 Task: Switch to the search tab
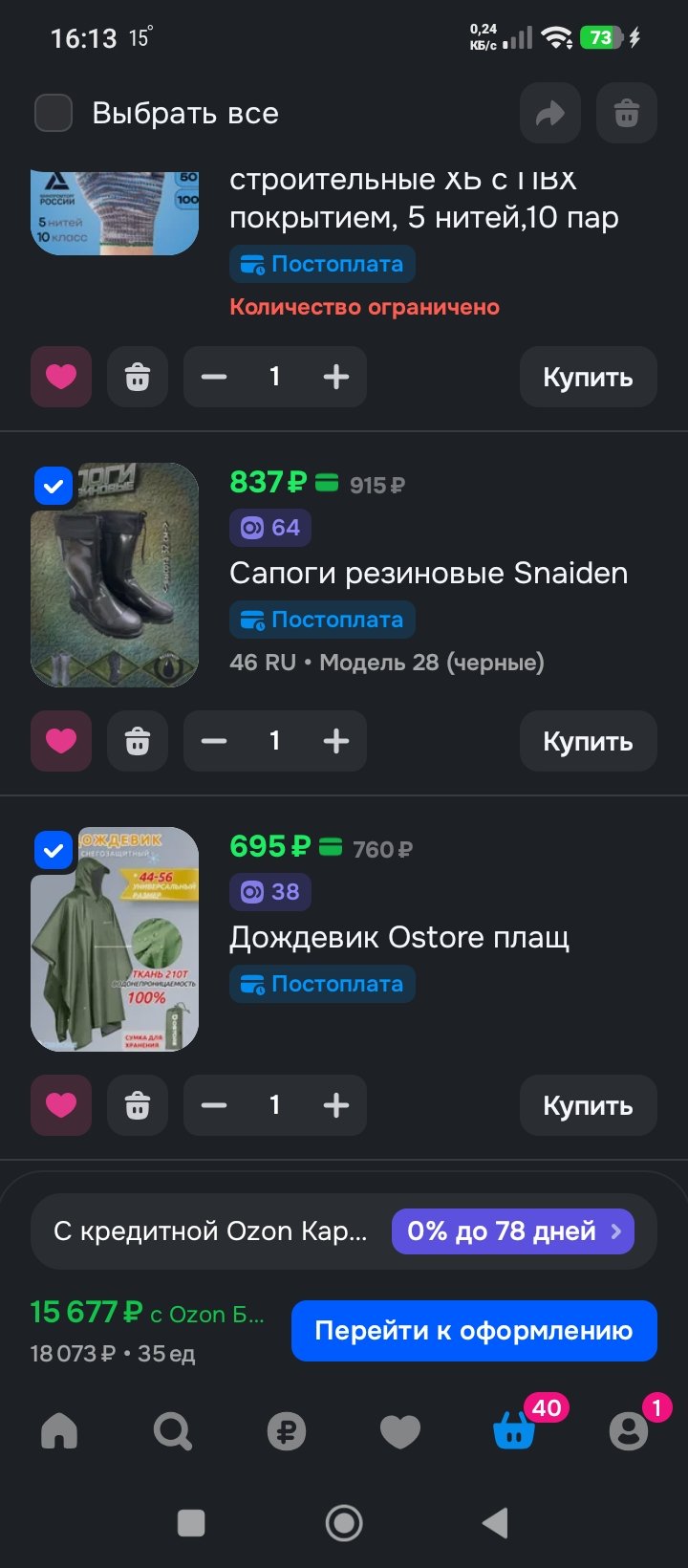coord(173,1431)
